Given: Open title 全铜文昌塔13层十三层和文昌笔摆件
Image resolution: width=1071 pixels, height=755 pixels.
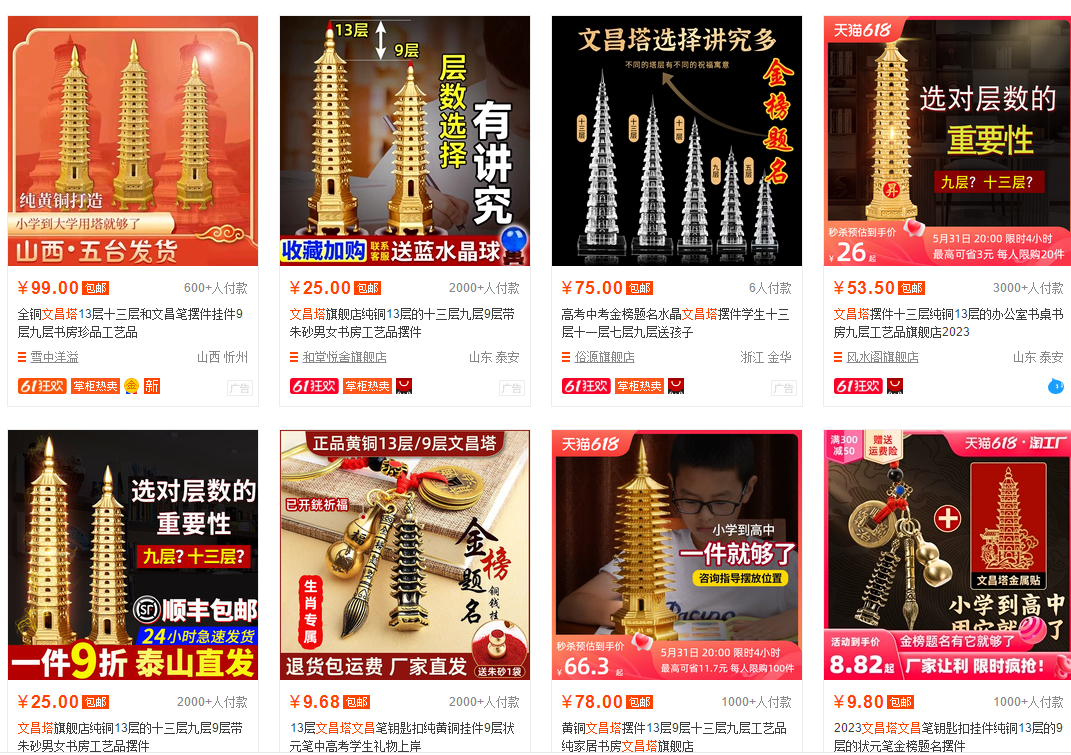Looking at the screenshot, I should [130, 322].
